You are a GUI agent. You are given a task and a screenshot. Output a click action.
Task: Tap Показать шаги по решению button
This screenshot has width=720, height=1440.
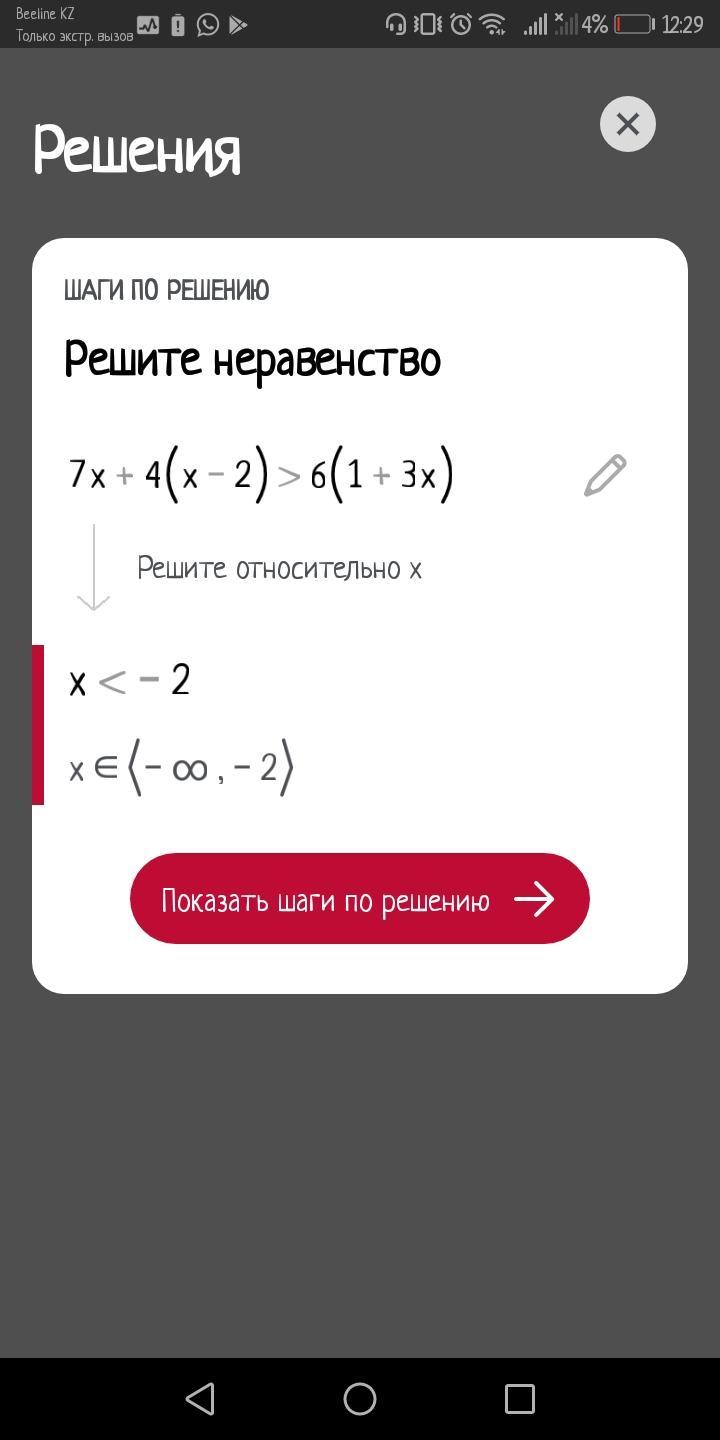tap(360, 898)
